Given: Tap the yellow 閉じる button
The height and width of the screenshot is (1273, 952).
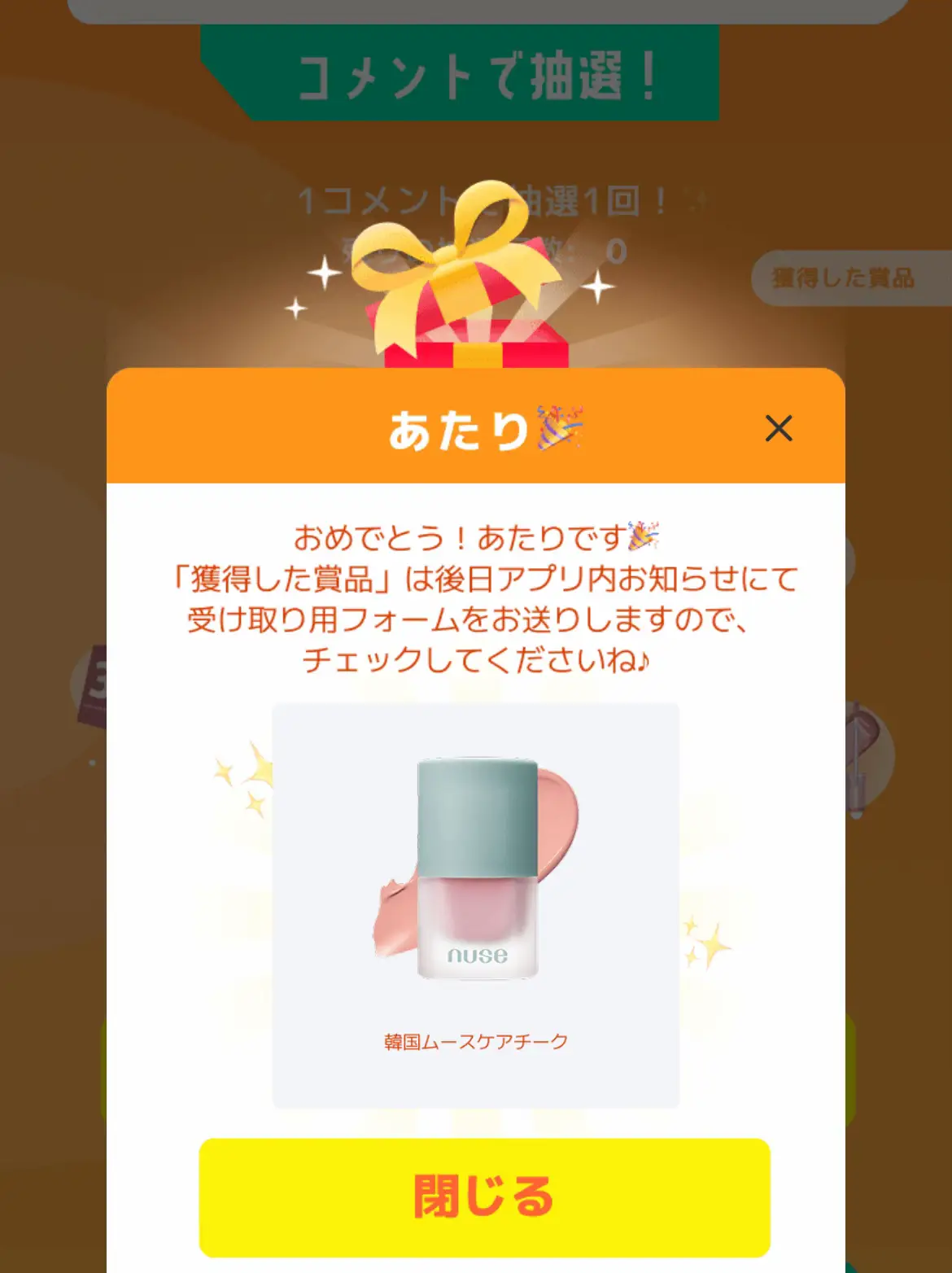Looking at the screenshot, I should coord(484,1196).
